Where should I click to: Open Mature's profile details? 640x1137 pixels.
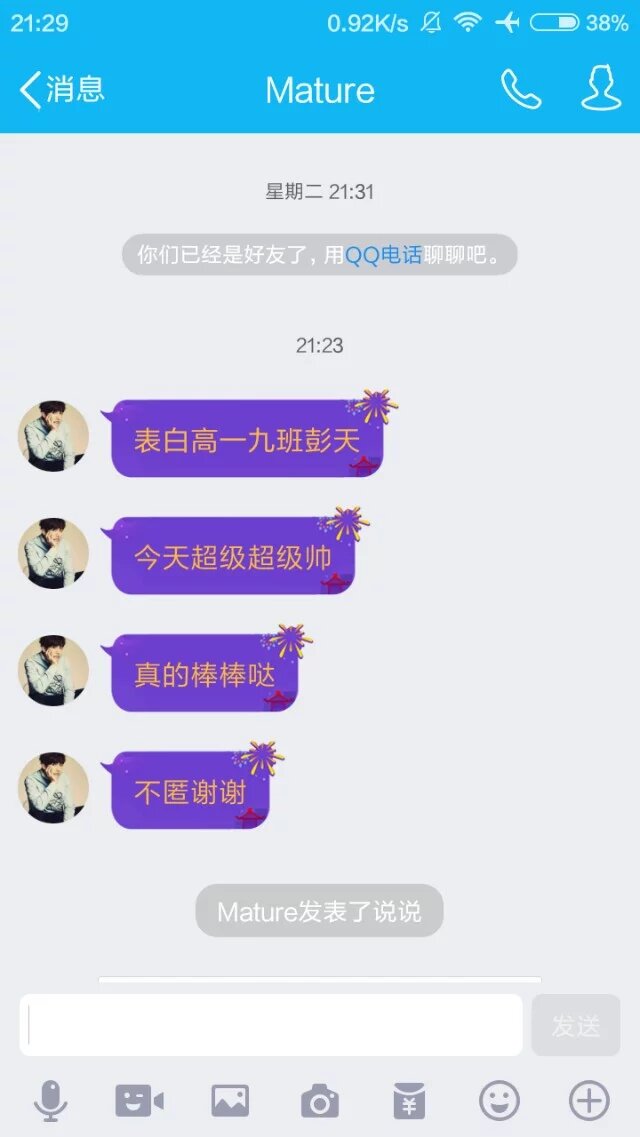[600, 90]
